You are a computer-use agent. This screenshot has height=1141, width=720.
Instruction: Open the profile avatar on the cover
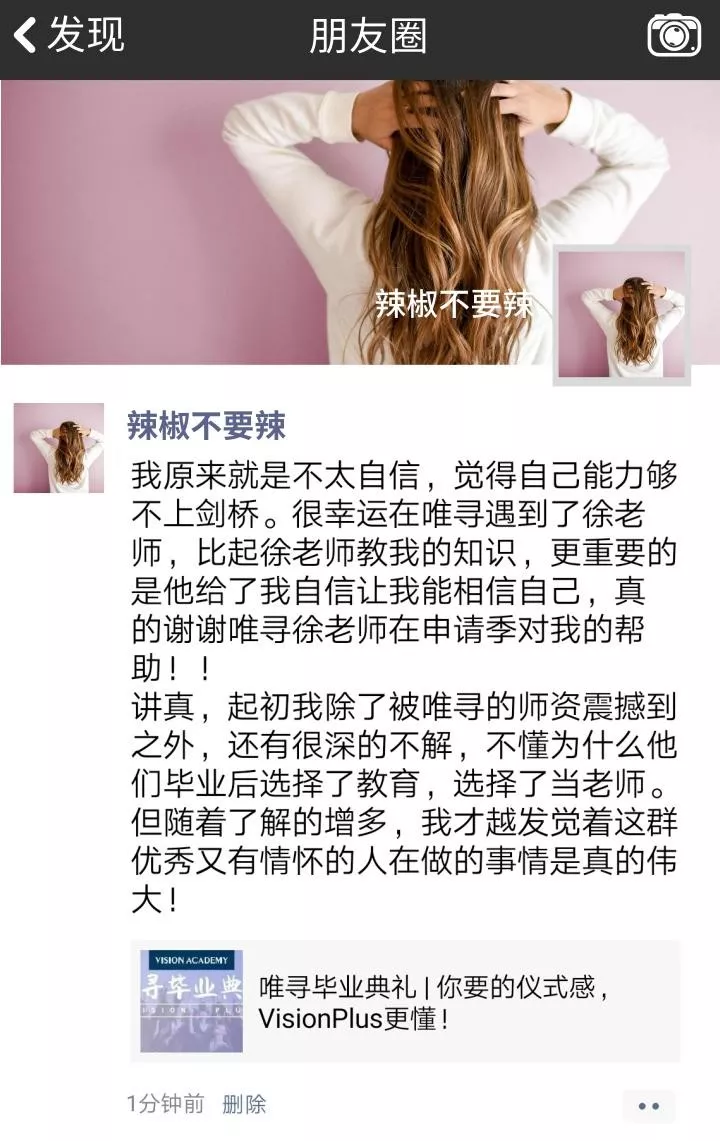[621, 314]
